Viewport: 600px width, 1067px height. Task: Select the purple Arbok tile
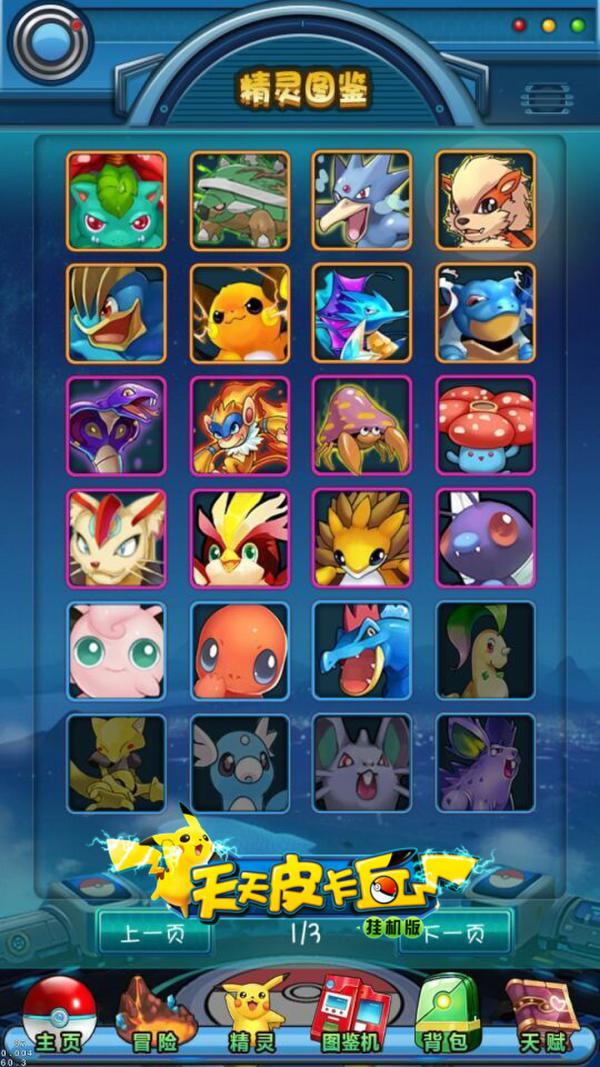[116, 425]
